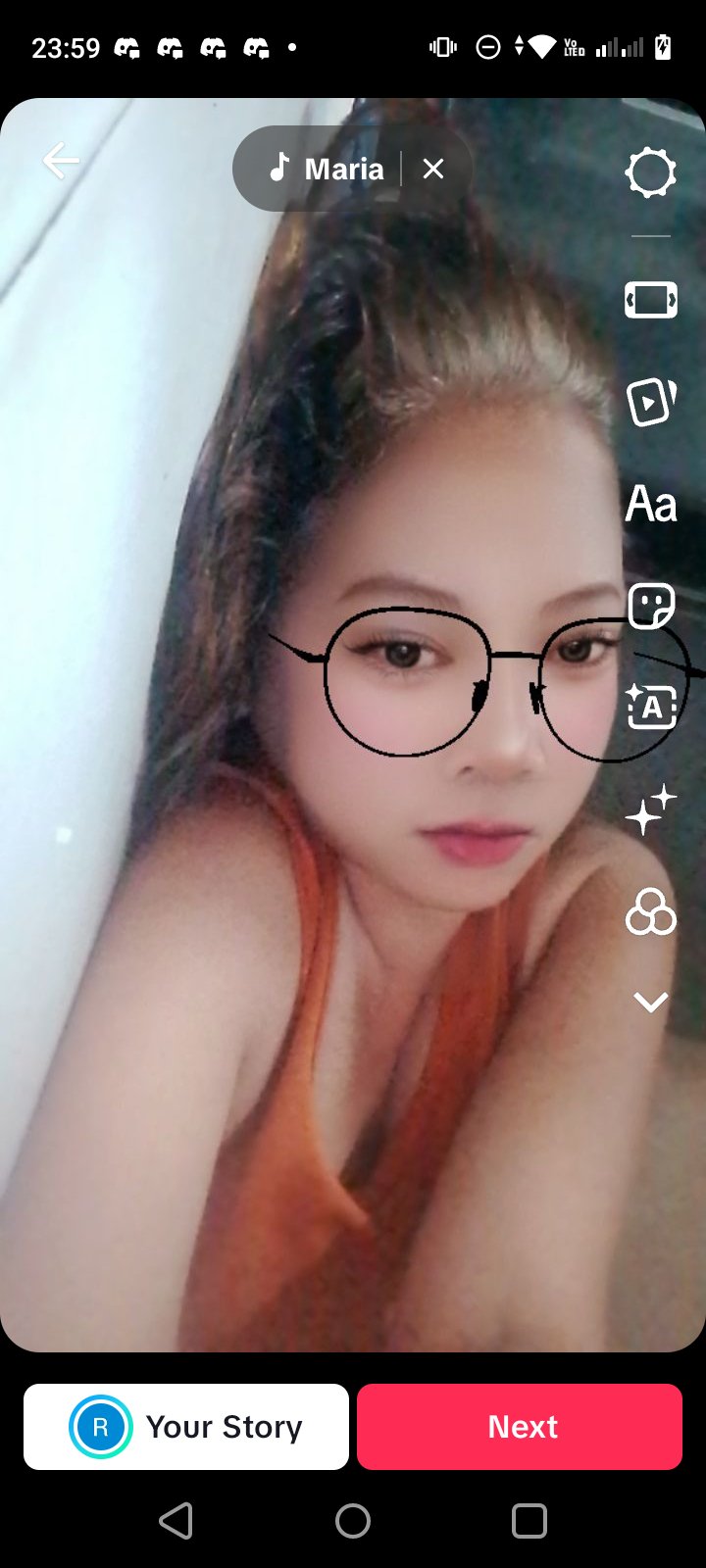
Task: Remove the Maria sound with the X
Action: tap(433, 169)
